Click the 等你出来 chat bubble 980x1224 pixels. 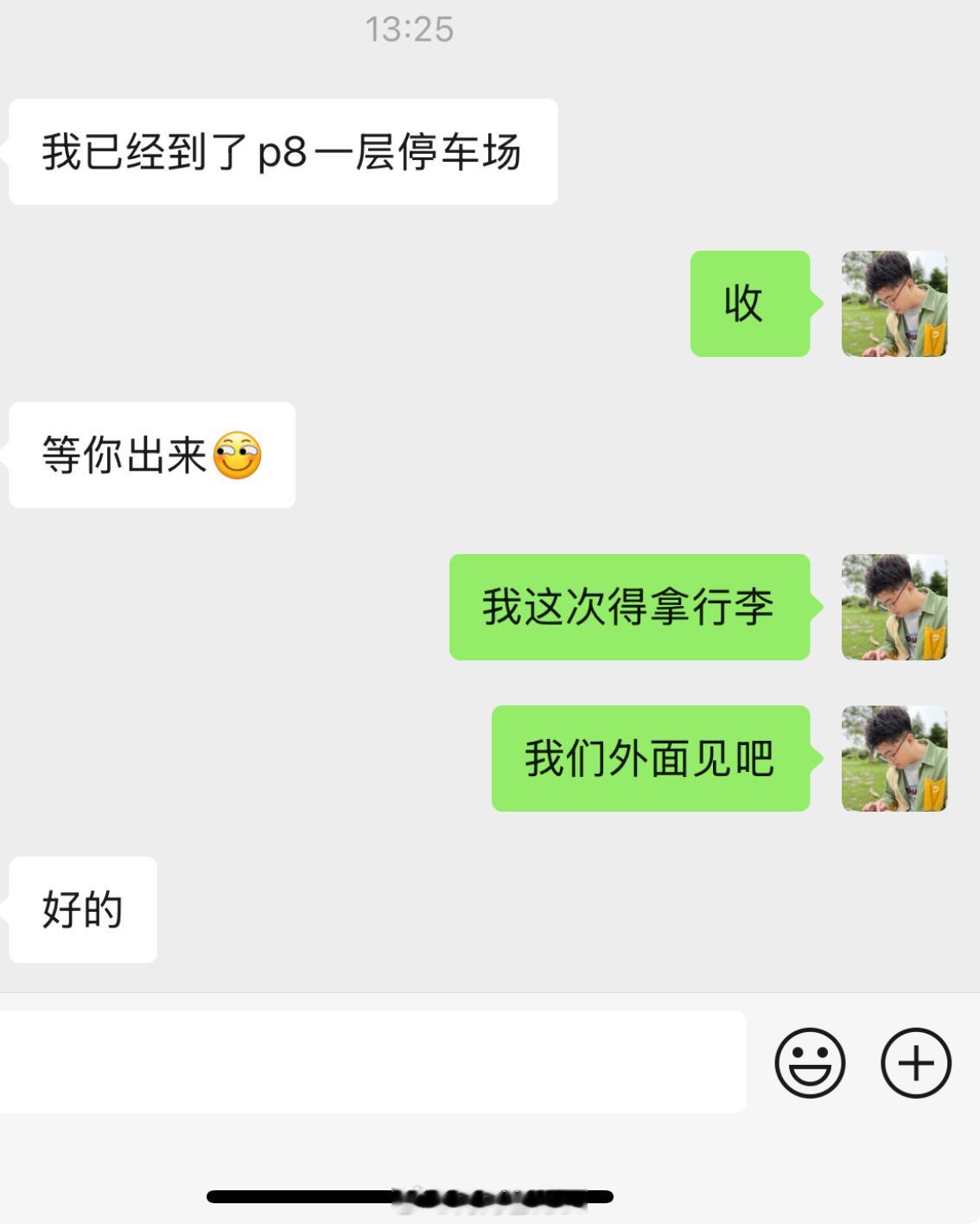pos(151,456)
